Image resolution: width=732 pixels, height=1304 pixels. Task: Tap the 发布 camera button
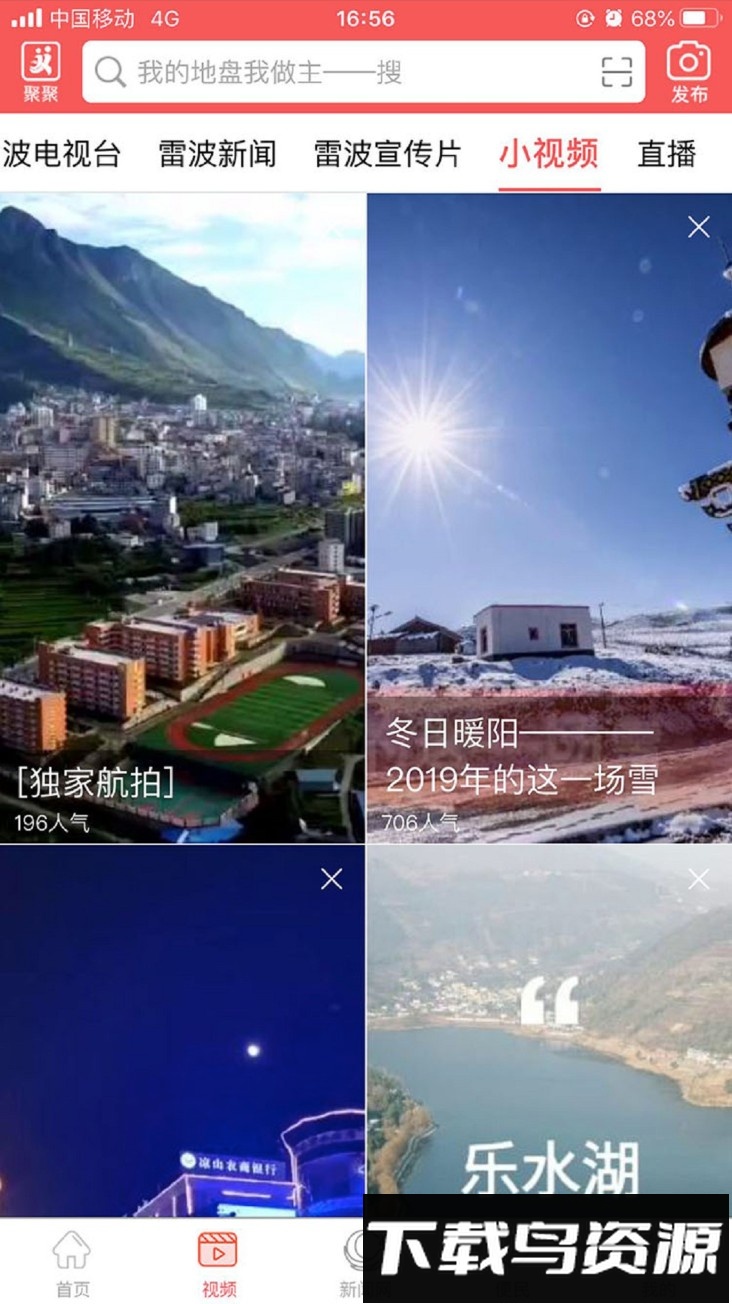coord(689,72)
